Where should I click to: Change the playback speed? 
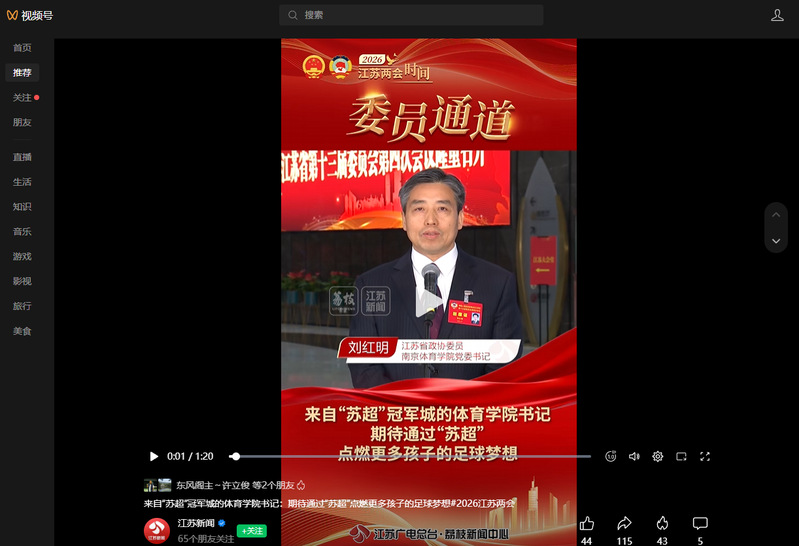coord(611,456)
